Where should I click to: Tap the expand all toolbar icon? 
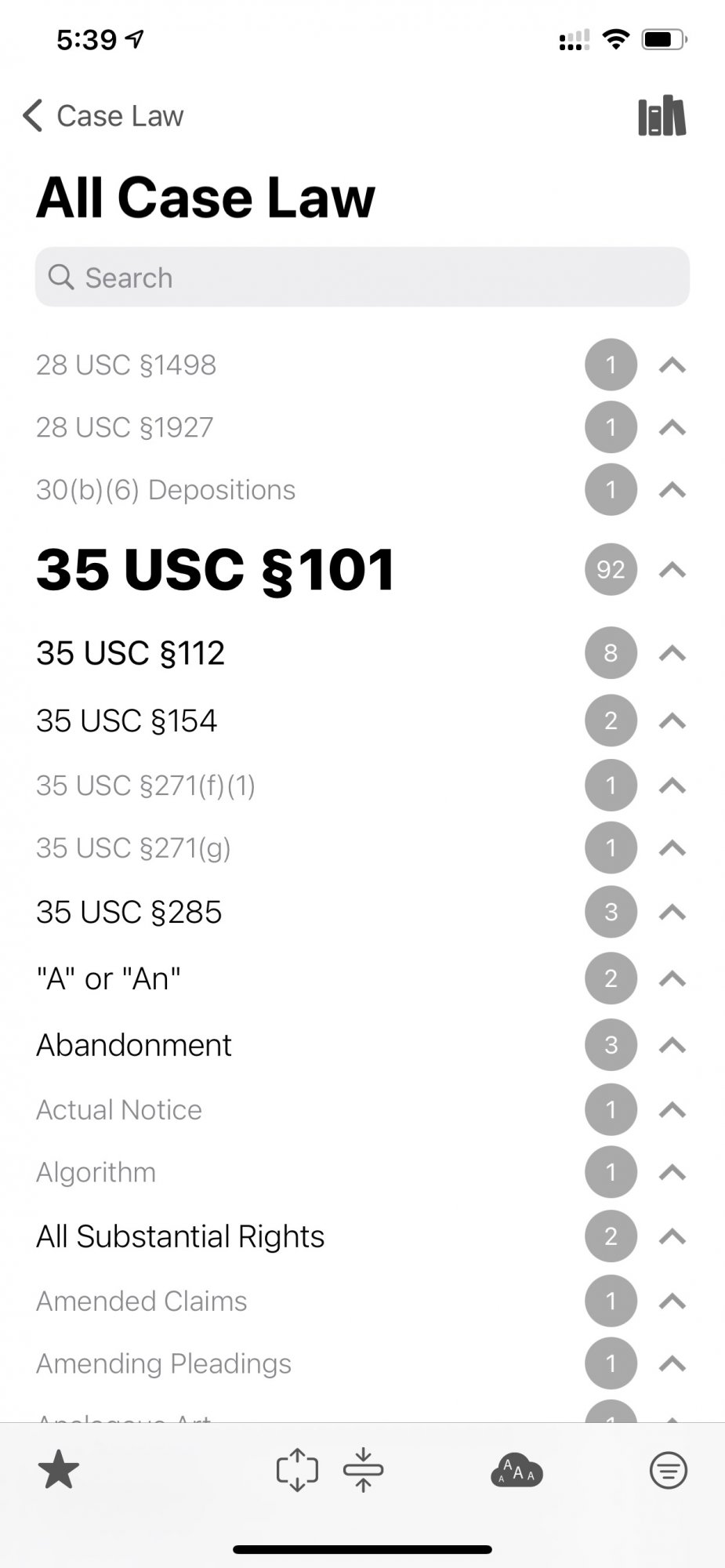pyautogui.click(x=297, y=1469)
